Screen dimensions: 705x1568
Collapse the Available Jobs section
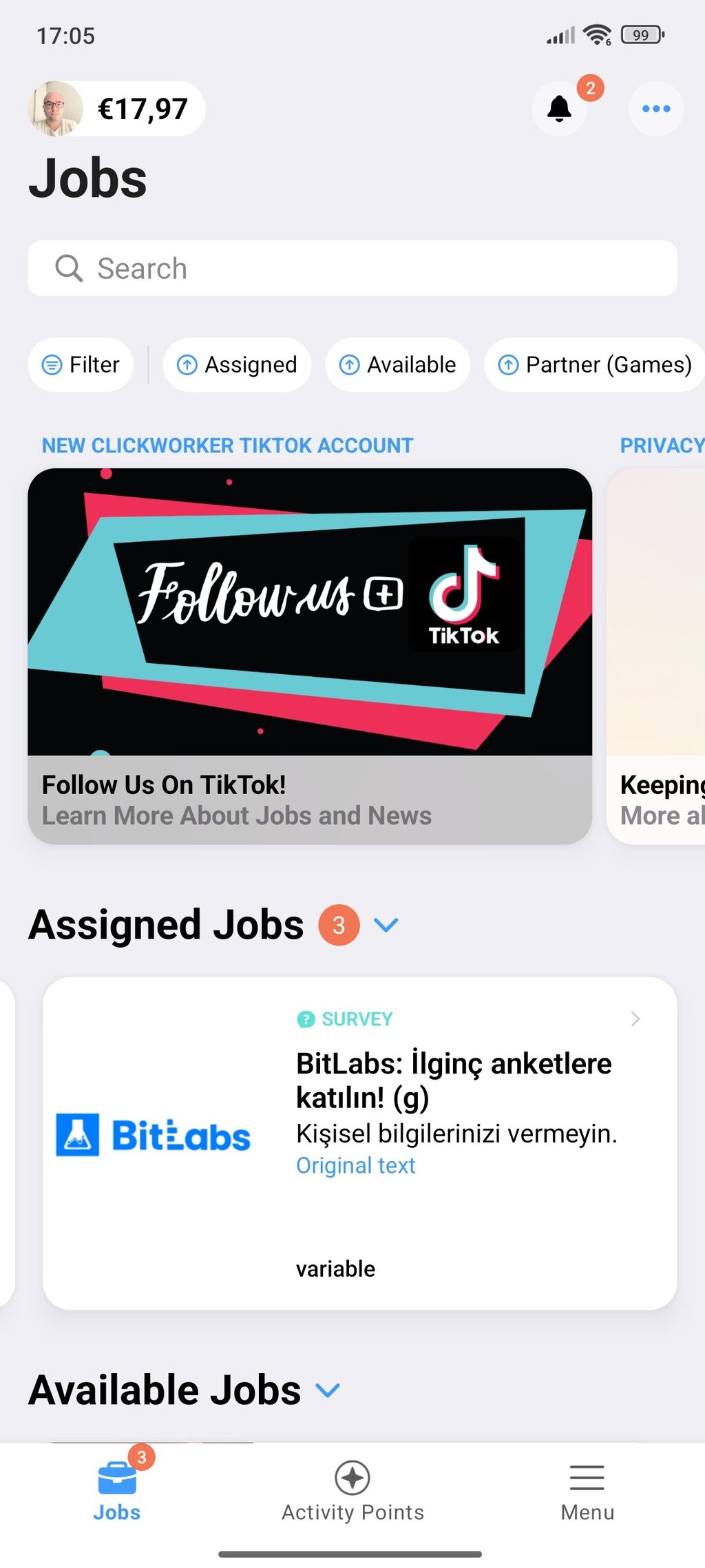click(x=328, y=1390)
